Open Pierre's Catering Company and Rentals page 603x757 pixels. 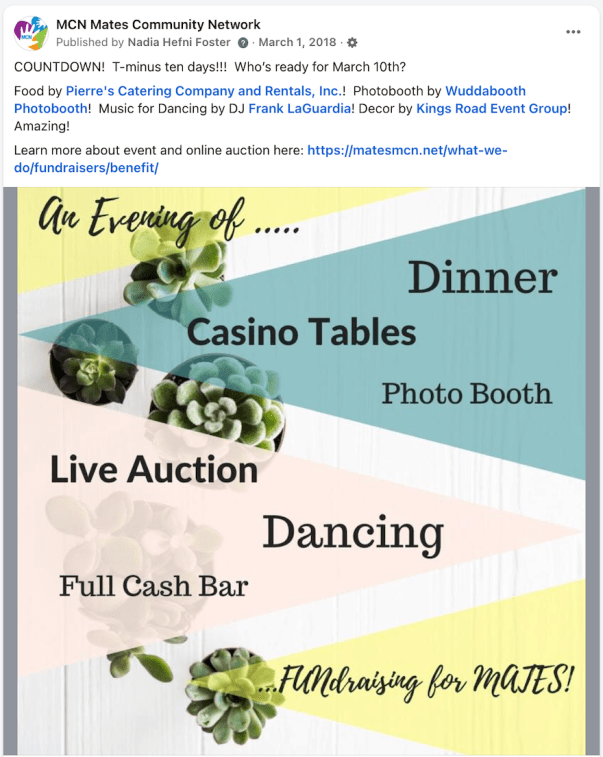tap(203, 90)
